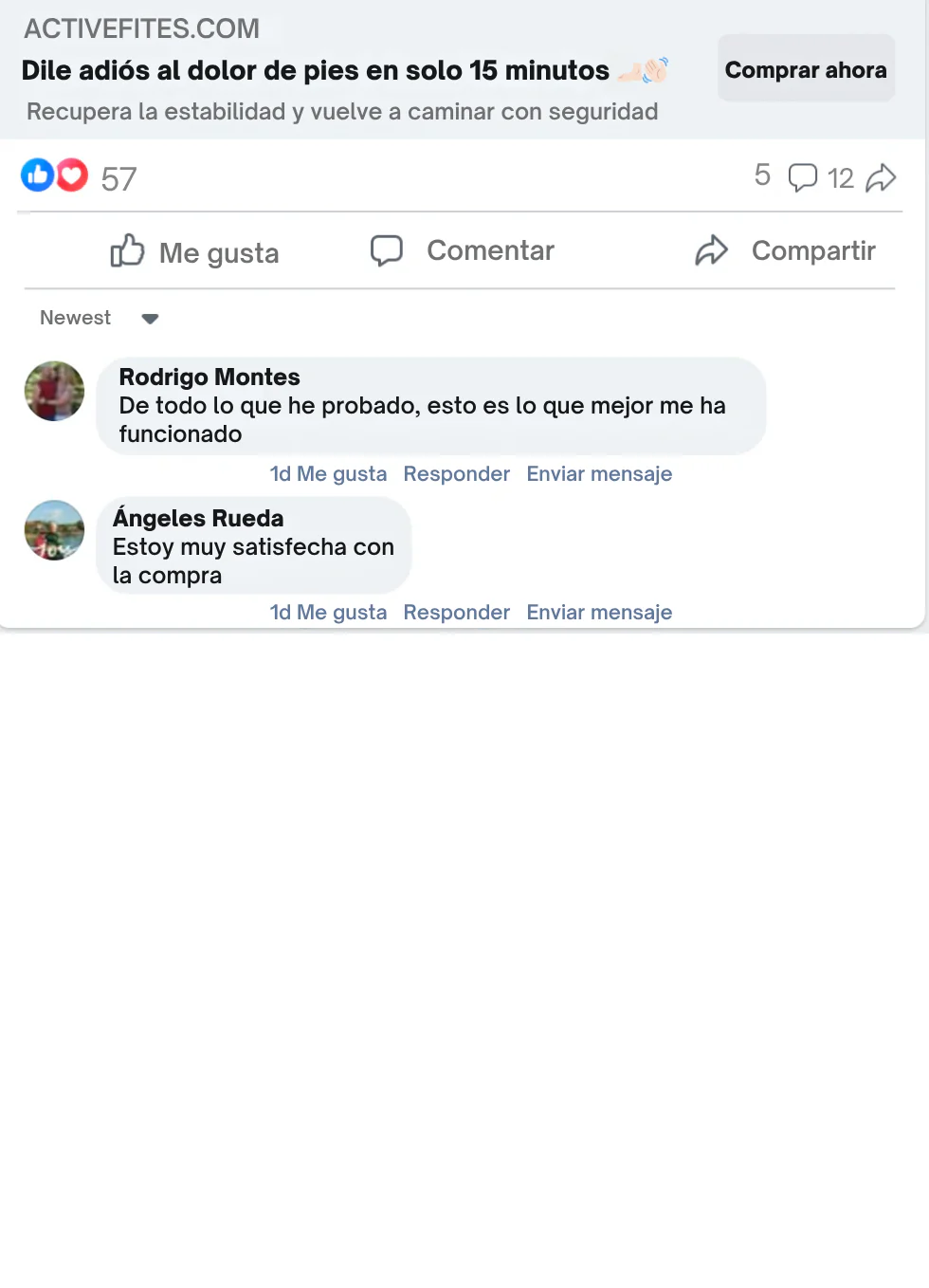Like Ángeles Rueda's comment
929x1288 pixels.
pos(341,612)
